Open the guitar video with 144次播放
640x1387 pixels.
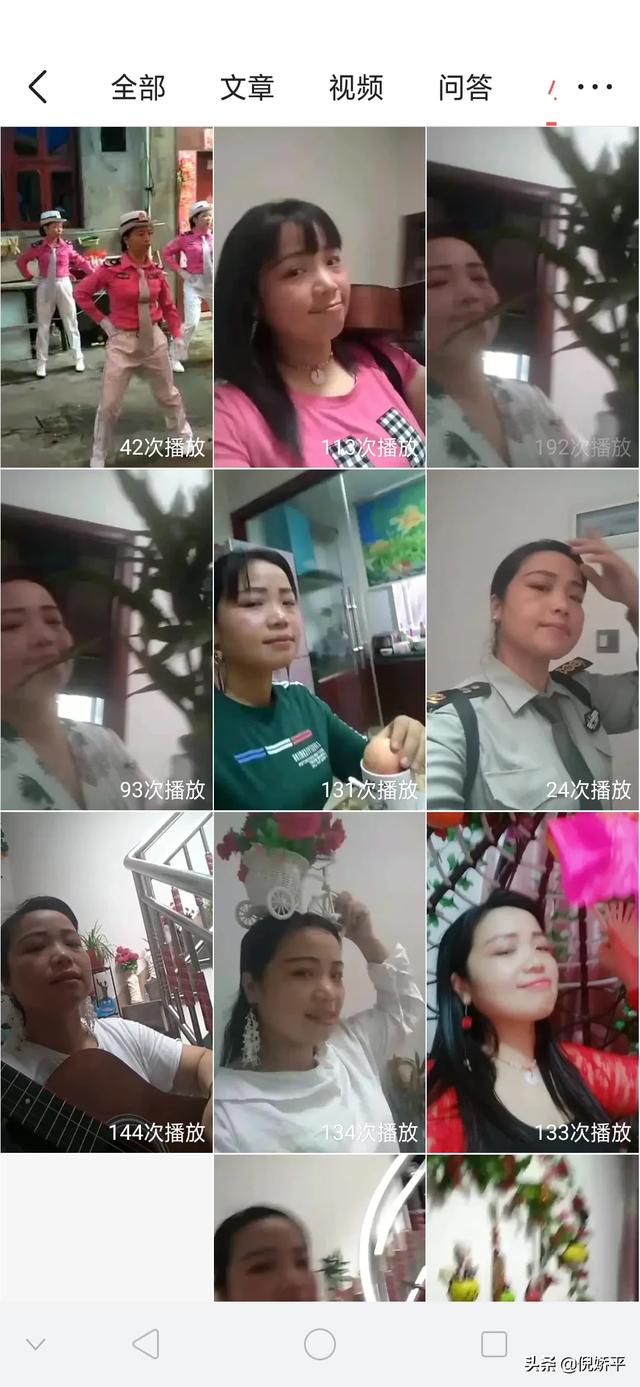106,982
